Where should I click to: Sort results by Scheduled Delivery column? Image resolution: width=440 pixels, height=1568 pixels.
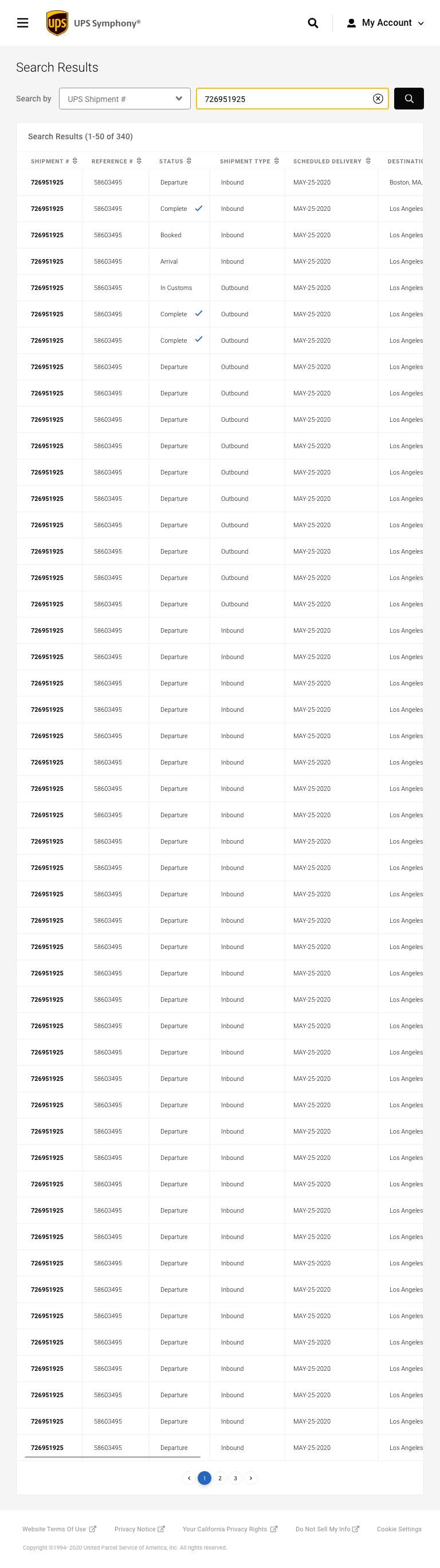[x=332, y=161]
